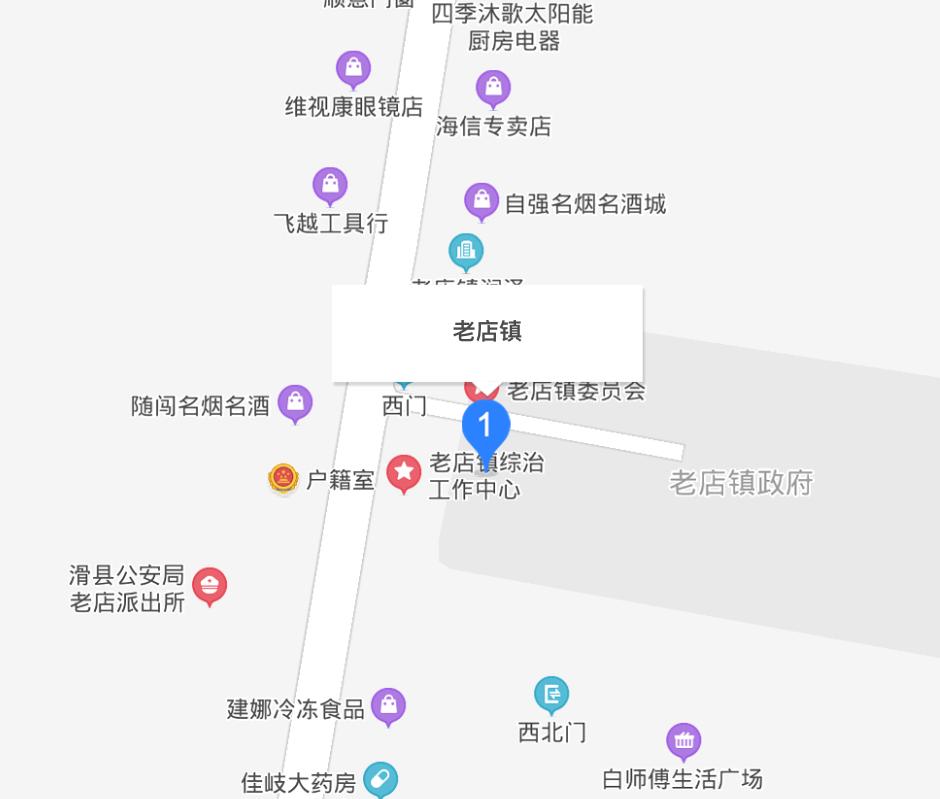Screen dimensions: 940x799
Task: Tap the 建娜冷冻食品 shop marker
Action: (388, 706)
